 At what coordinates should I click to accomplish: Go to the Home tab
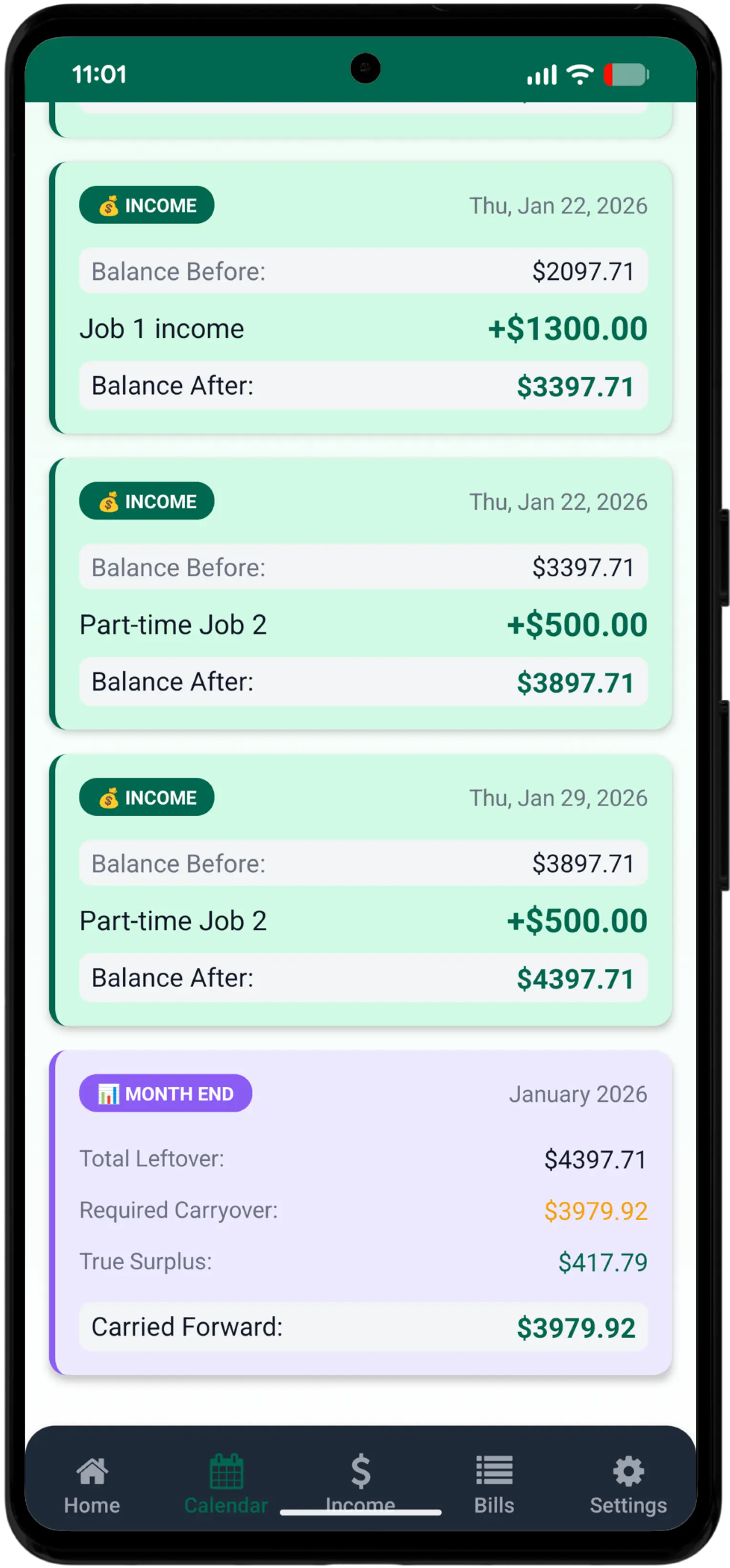pyautogui.click(x=92, y=1483)
